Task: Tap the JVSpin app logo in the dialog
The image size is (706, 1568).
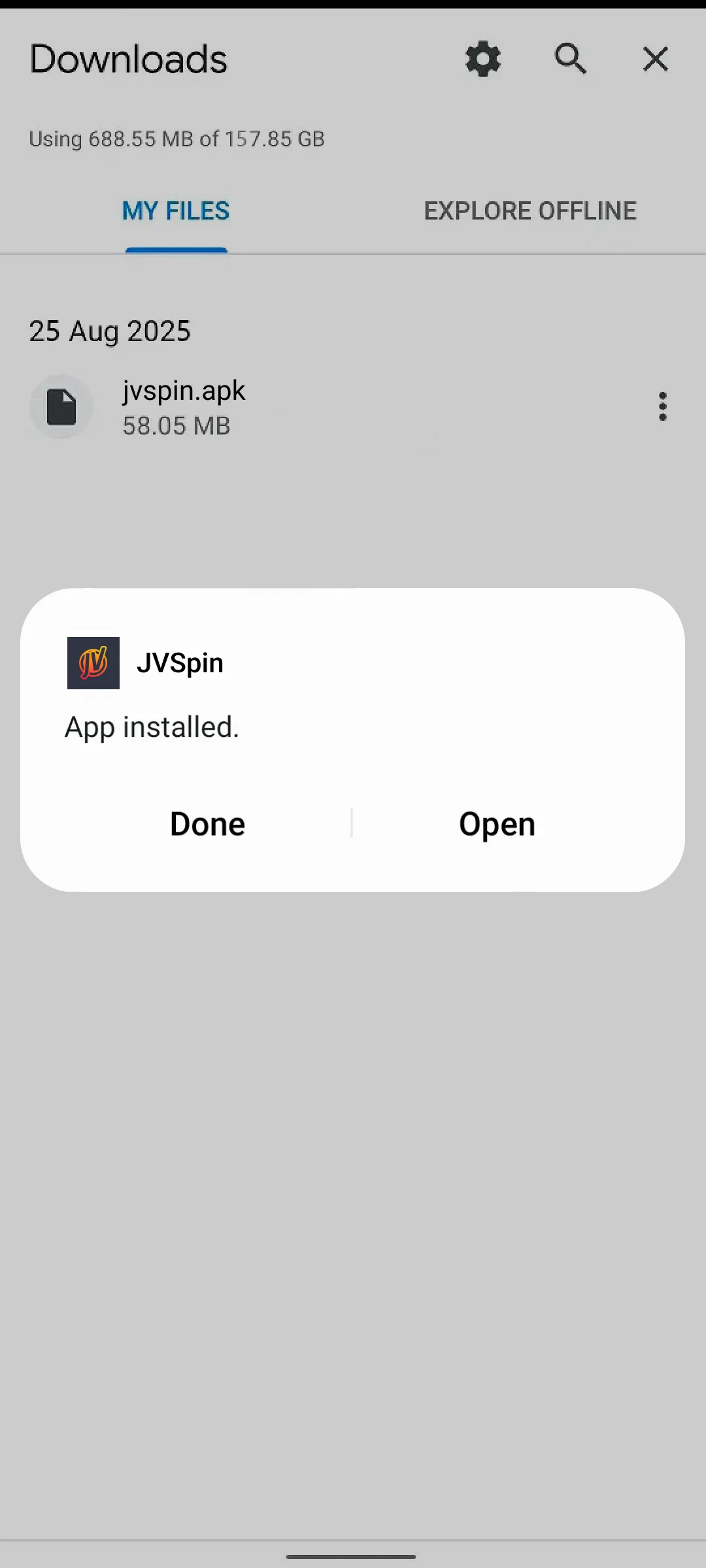Action: click(93, 662)
